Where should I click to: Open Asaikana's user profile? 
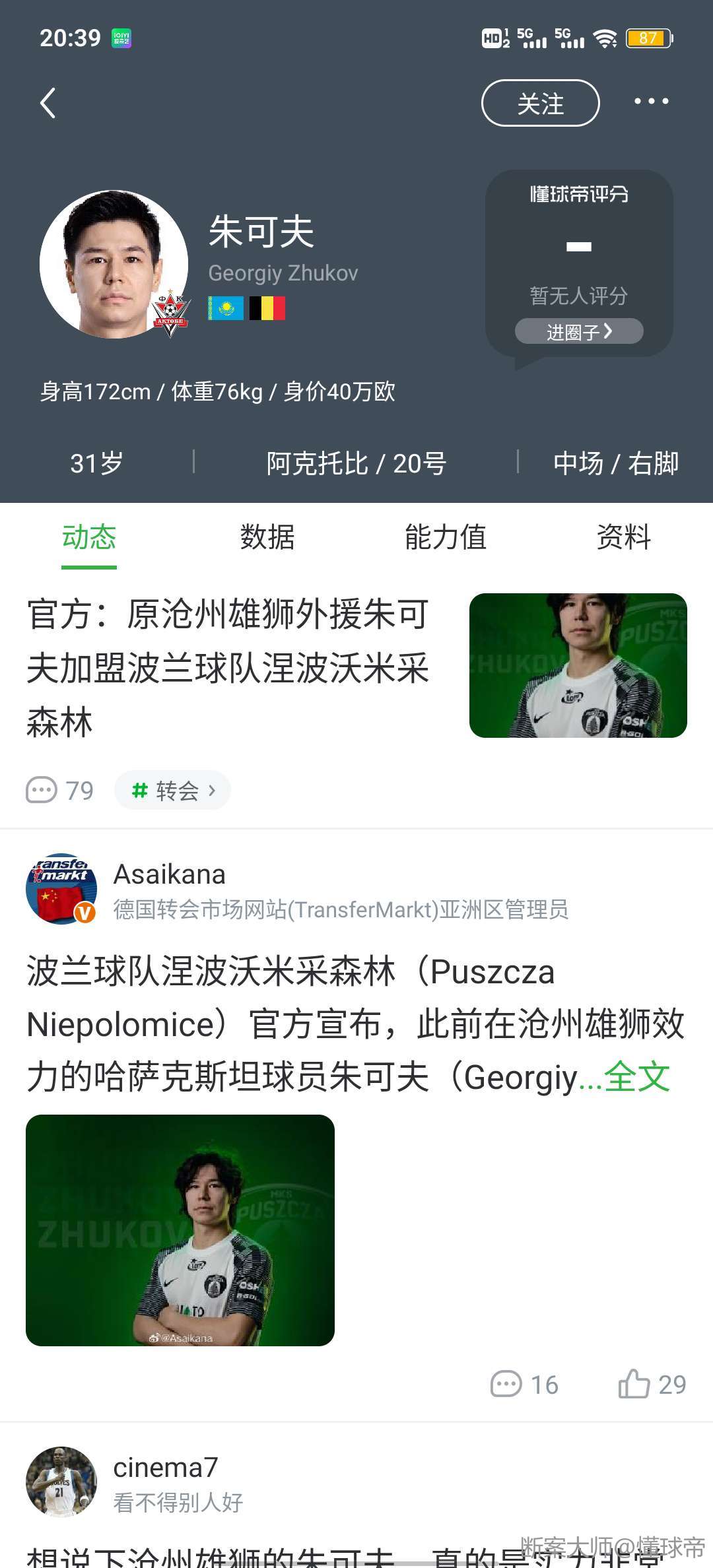coord(61,888)
